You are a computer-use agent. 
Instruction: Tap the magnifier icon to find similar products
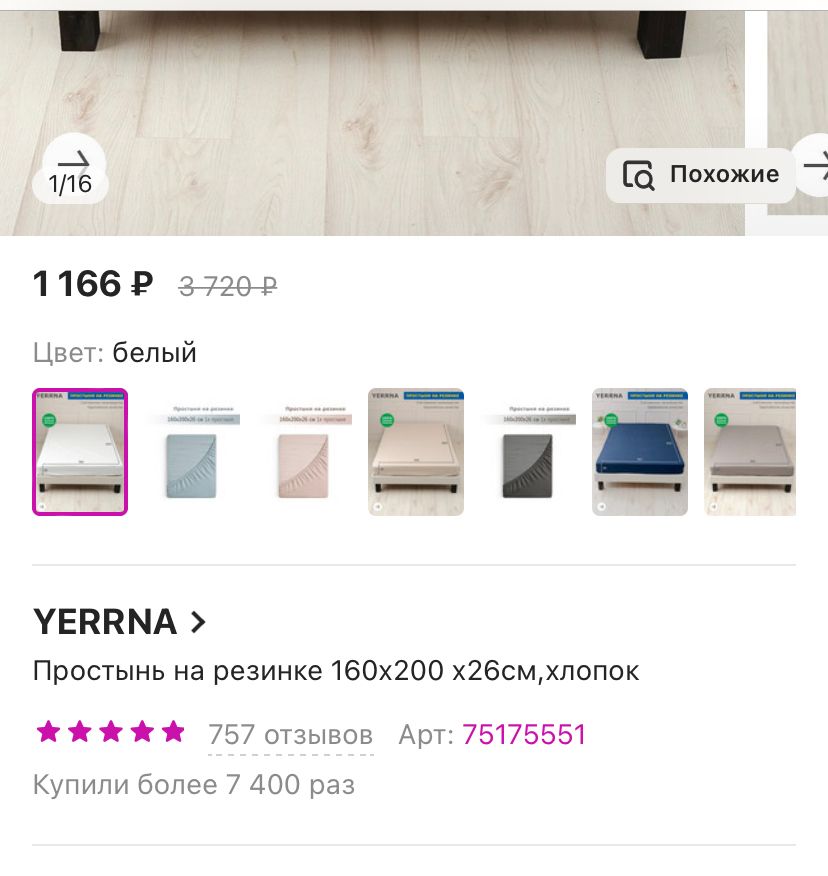point(641,173)
